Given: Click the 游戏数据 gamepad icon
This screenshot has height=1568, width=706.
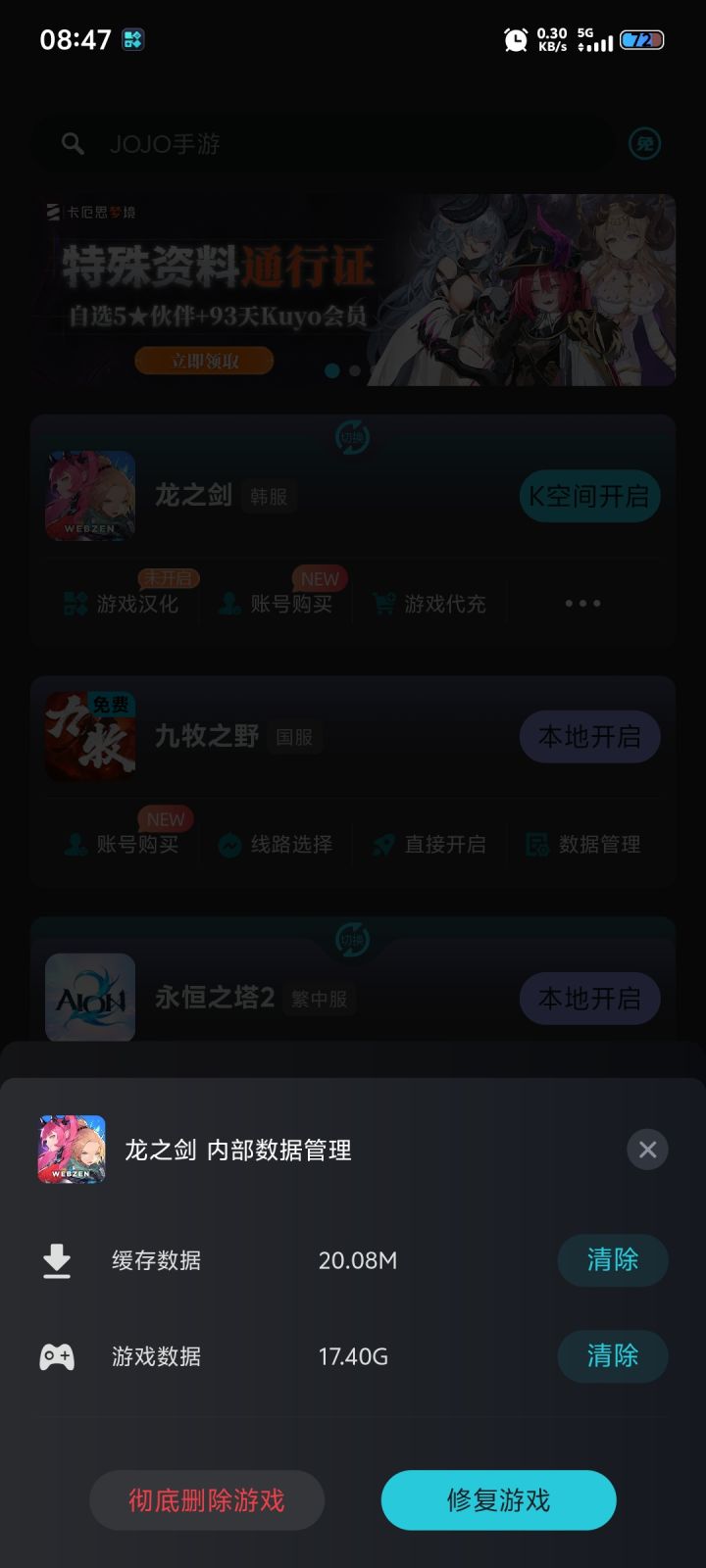Looking at the screenshot, I should [x=56, y=1356].
